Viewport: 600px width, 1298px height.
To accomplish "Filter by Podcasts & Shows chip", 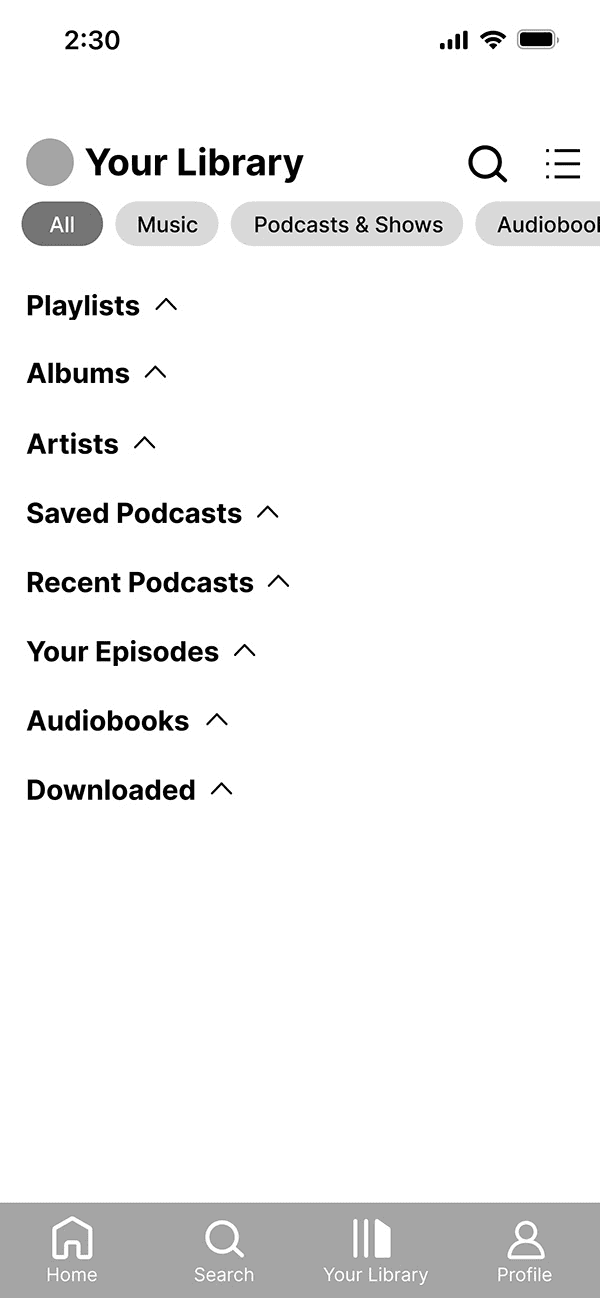I will pos(347,224).
